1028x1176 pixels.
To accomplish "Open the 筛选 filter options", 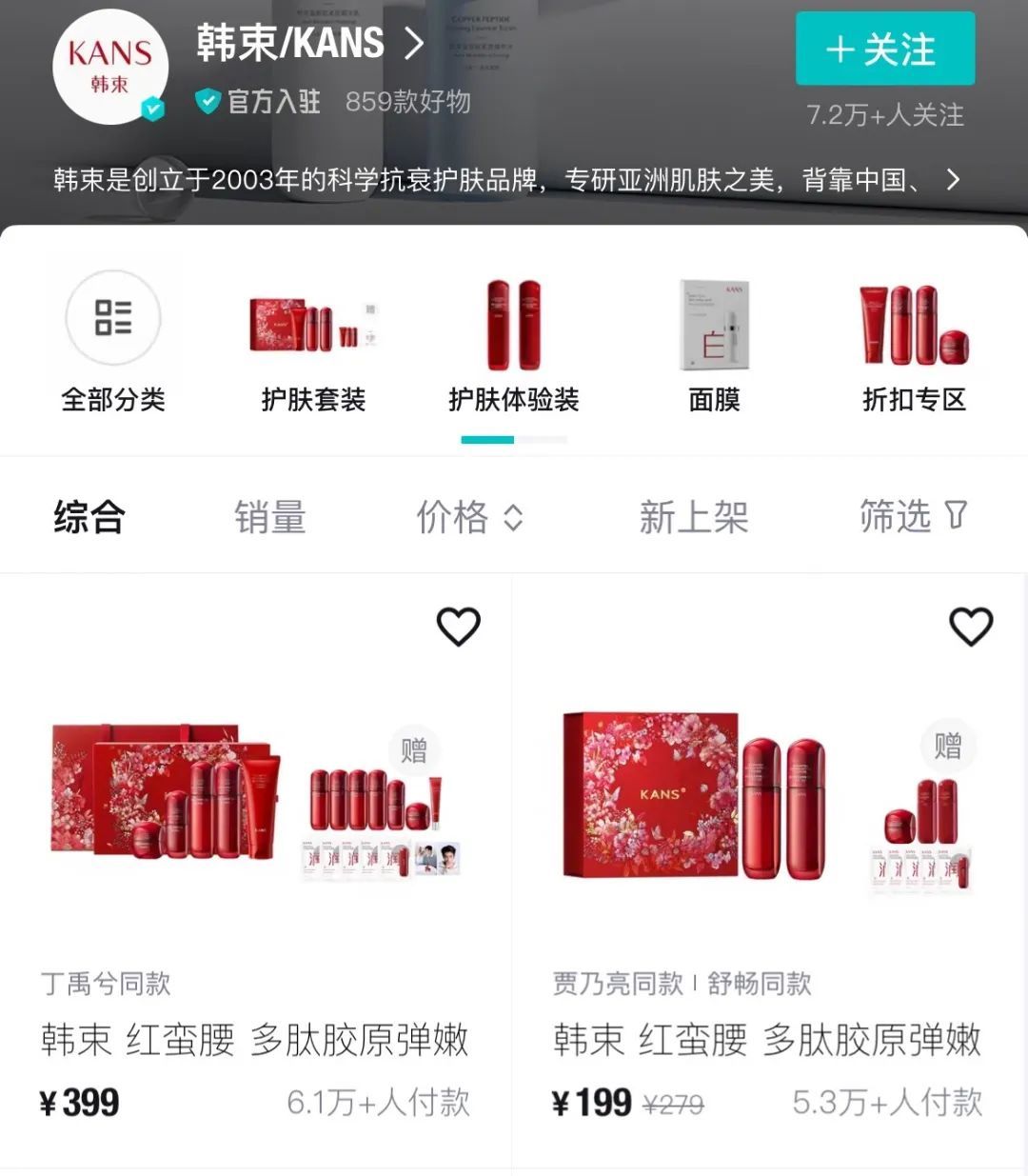I will (912, 516).
